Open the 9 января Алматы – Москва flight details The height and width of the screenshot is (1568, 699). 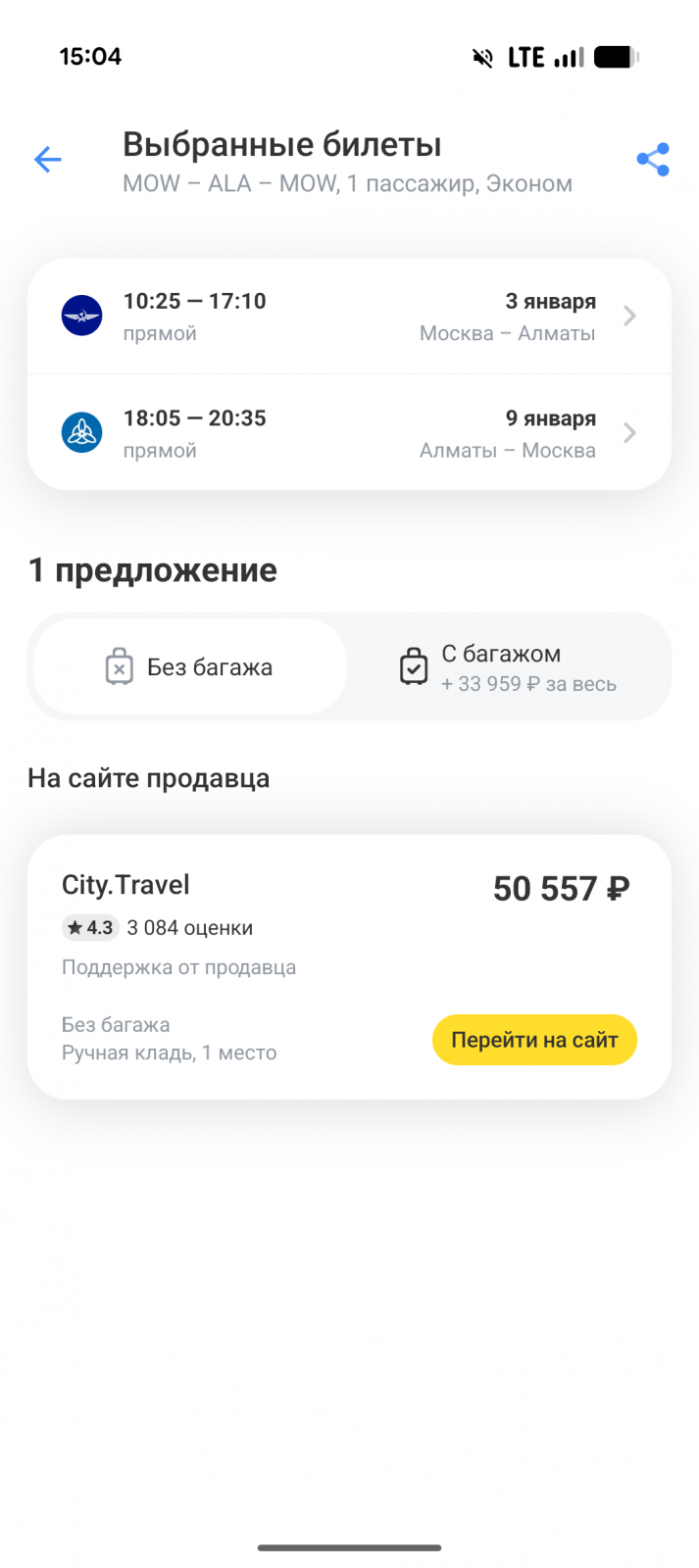tap(349, 433)
